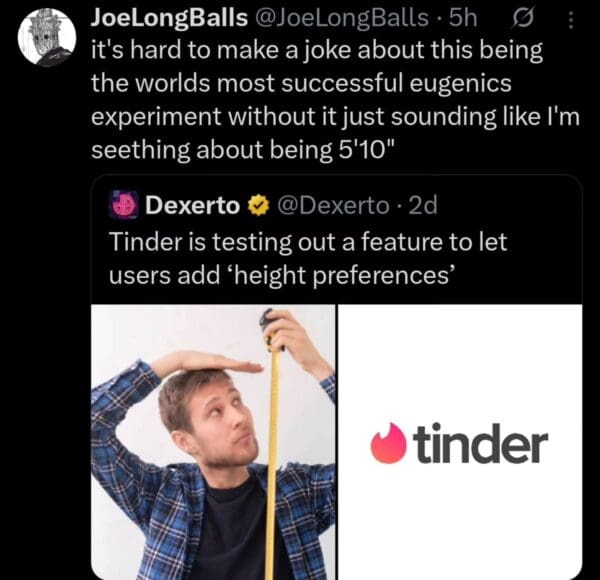Open JoeLongBalls' profile avatar
The width and height of the screenshot is (600, 580).
[48, 37]
